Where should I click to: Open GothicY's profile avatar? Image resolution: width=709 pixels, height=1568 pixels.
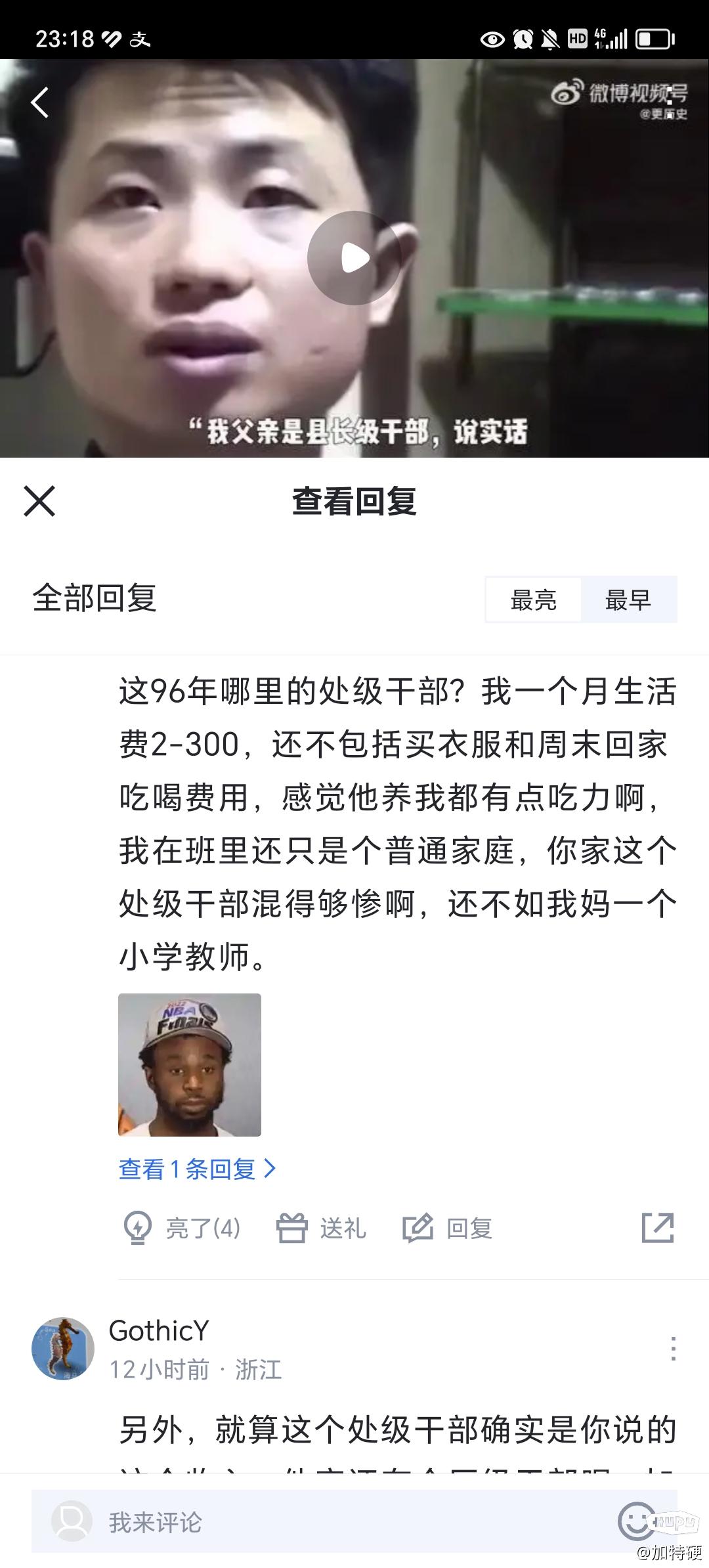point(63,1349)
